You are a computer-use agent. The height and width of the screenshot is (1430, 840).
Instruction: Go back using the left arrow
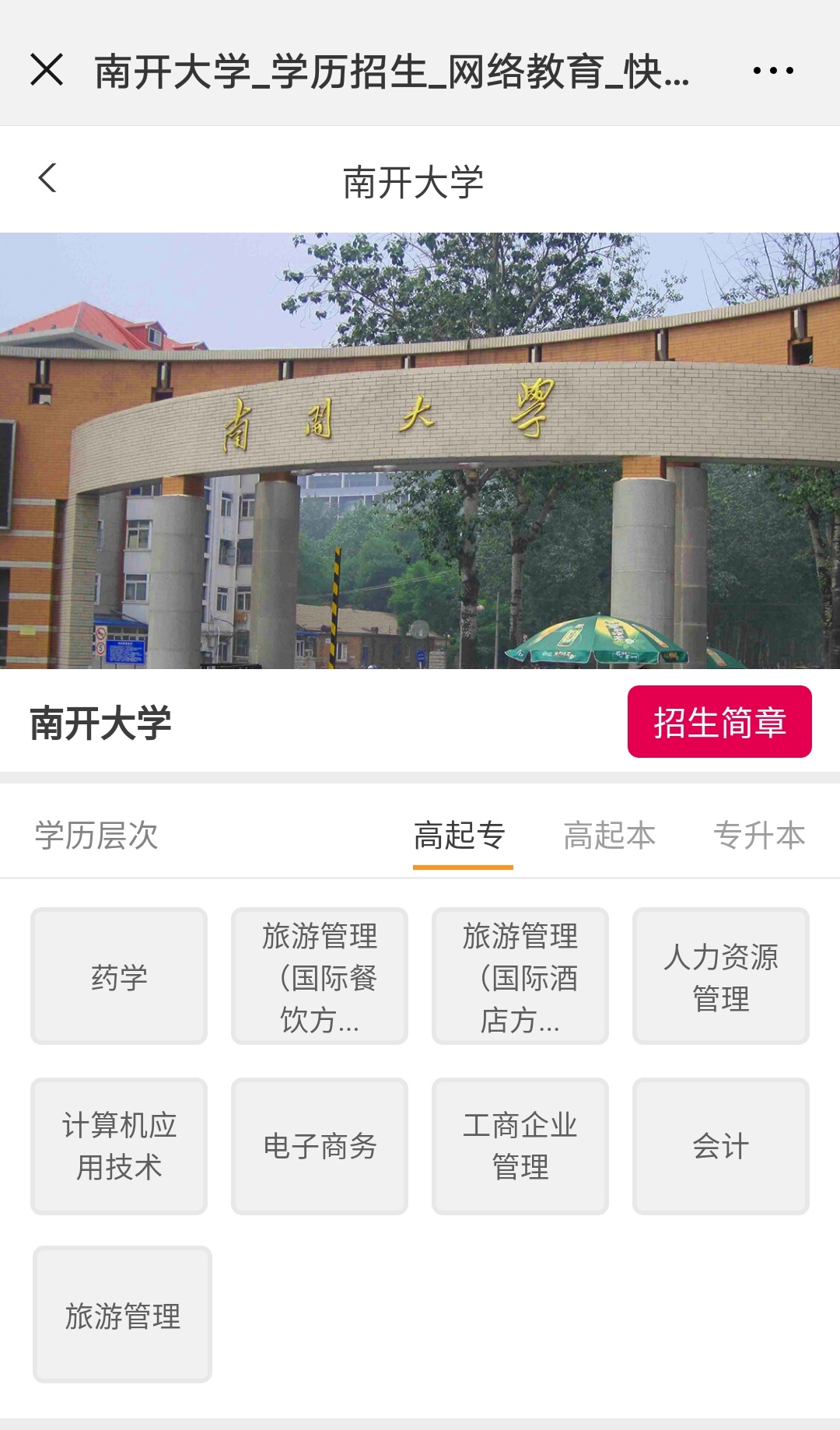tap(47, 178)
